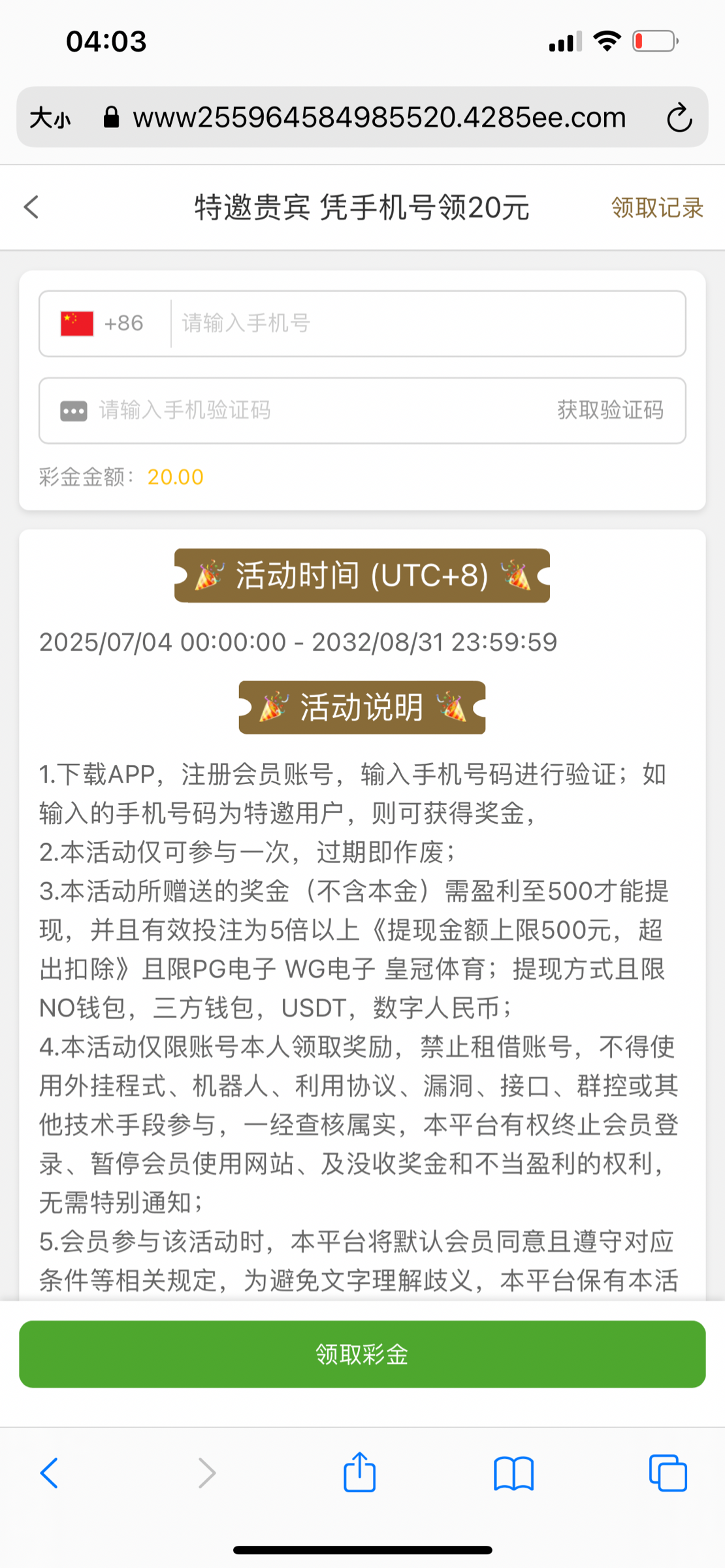Select the +86 country code picker
Image resolution: width=725 pixels, height=1568 pixels.
[x=103, y=323]
